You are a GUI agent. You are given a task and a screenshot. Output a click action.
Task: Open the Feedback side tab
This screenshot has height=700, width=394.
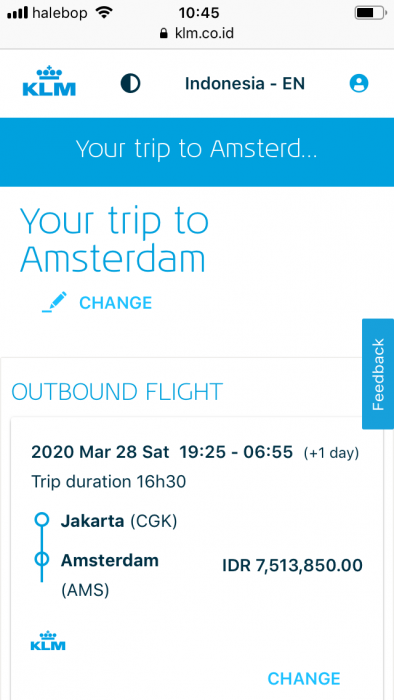pyautogui.click(x=377, y=374)
